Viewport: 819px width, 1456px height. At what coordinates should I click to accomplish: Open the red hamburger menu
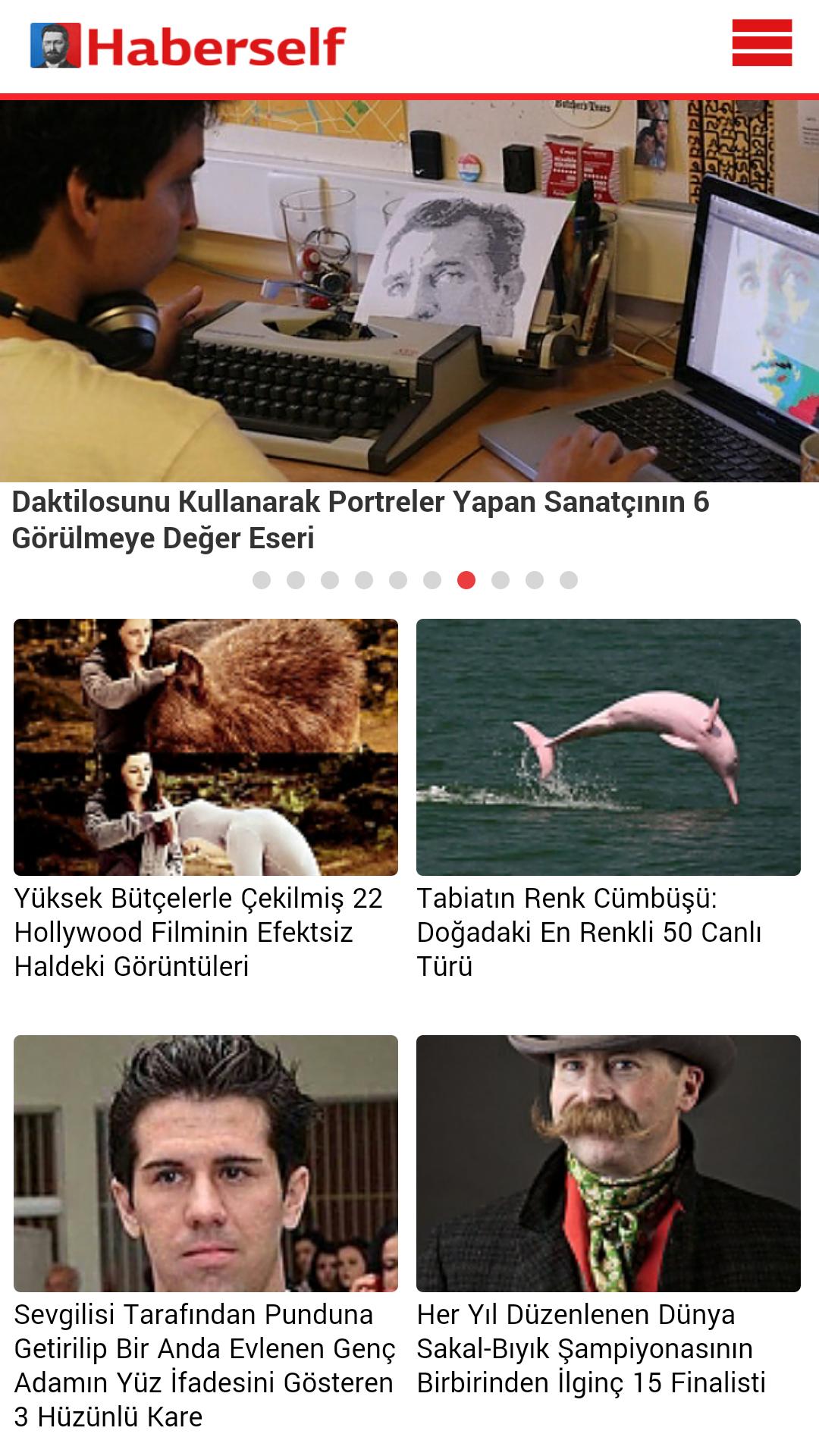tap(761, 43)
